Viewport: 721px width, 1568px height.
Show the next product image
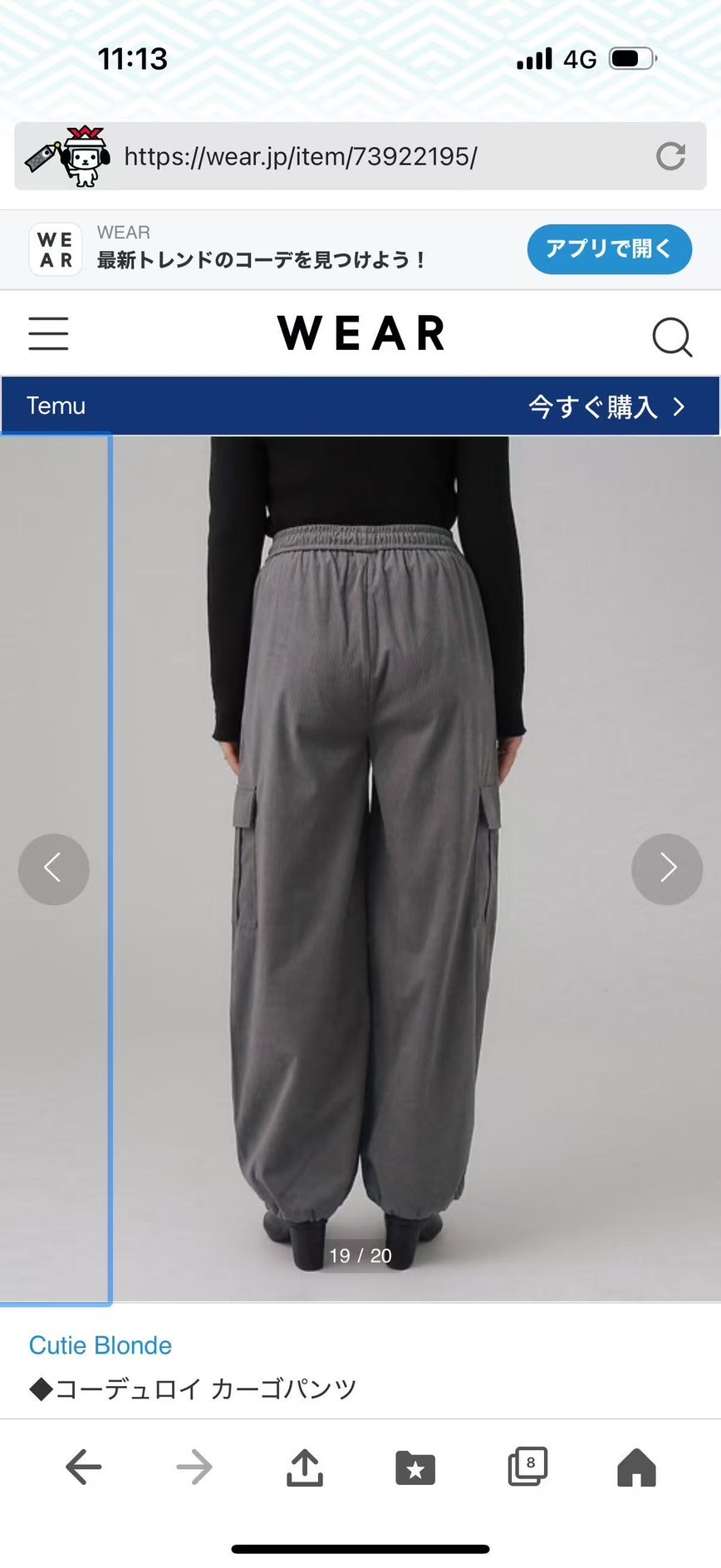[x=667, y=869]
